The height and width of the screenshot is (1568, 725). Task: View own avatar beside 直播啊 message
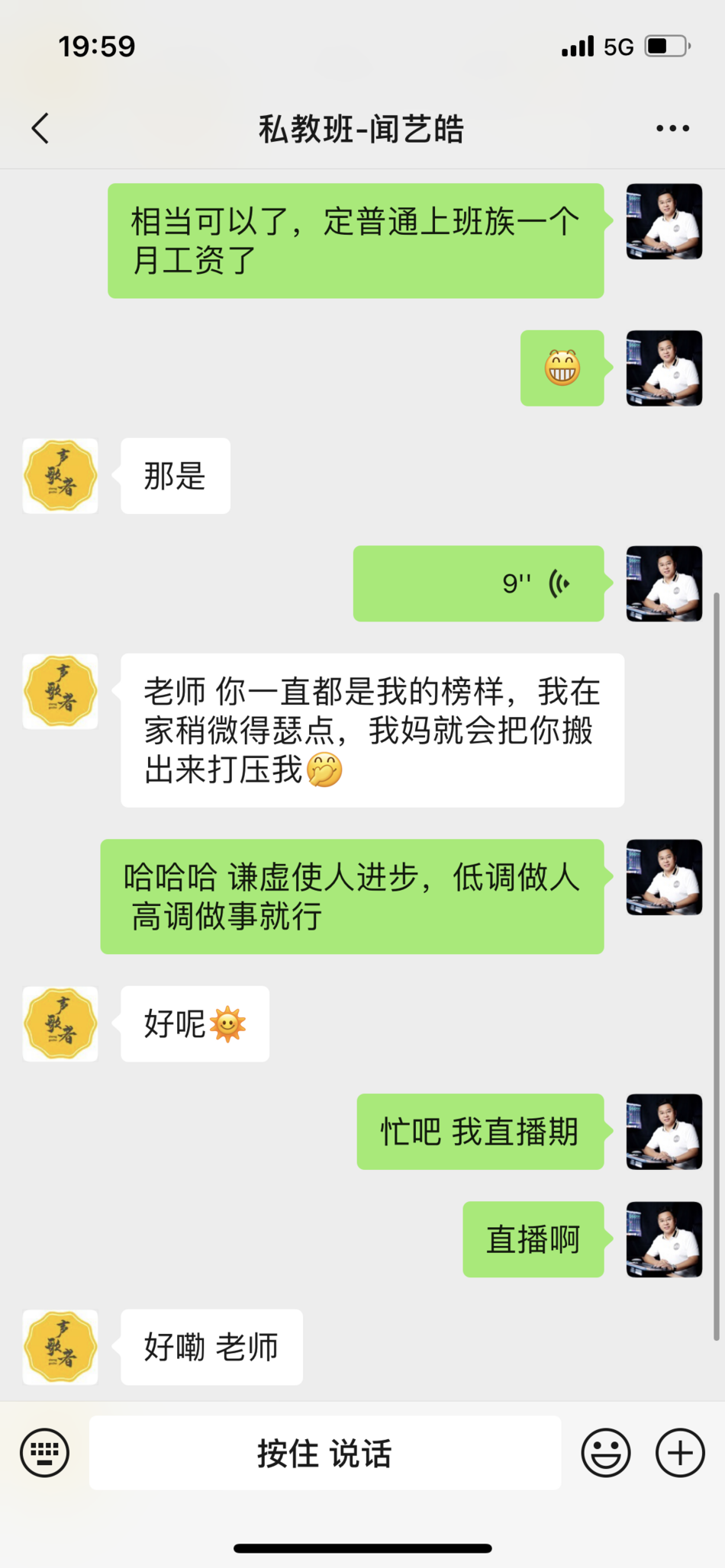pos(664,1239)
